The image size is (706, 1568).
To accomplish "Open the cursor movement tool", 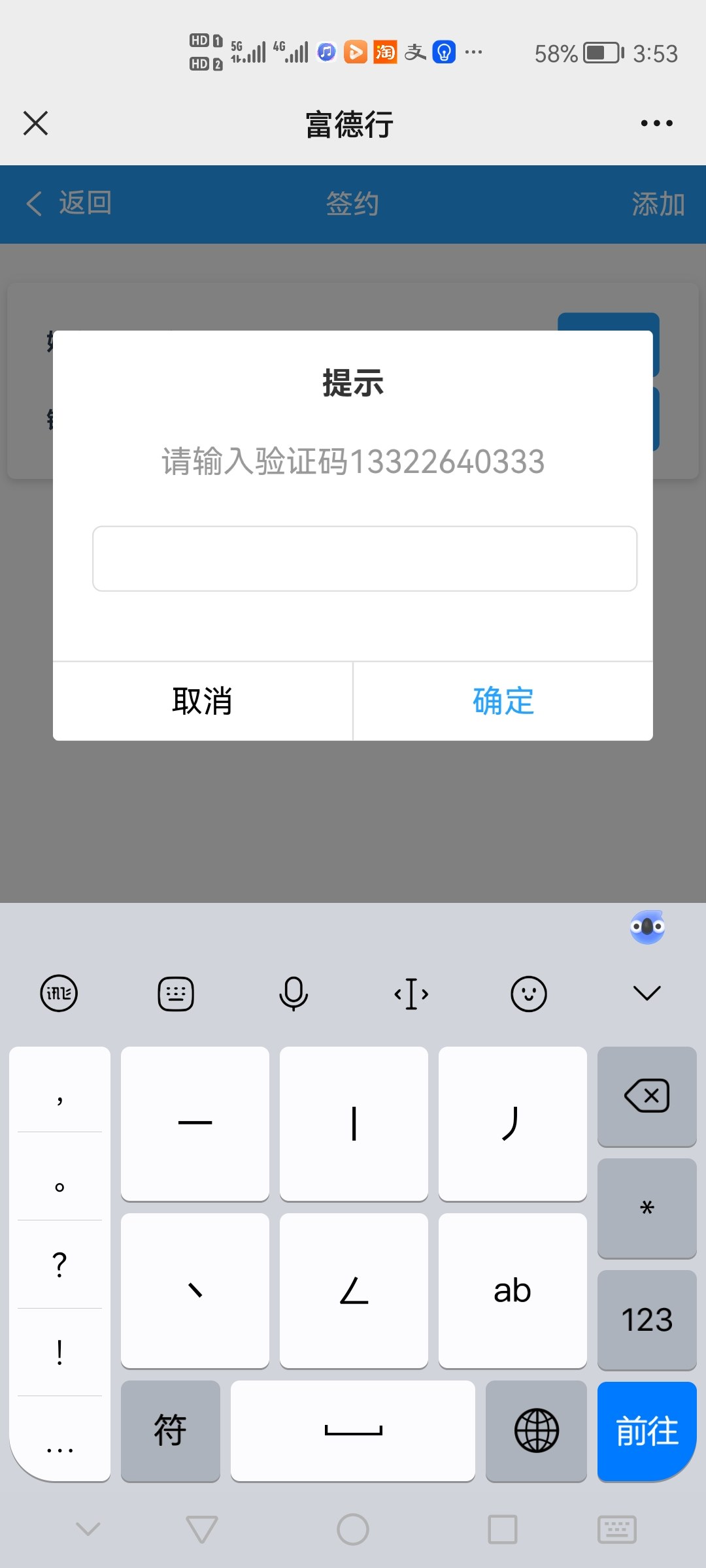I will click(411, 994).
